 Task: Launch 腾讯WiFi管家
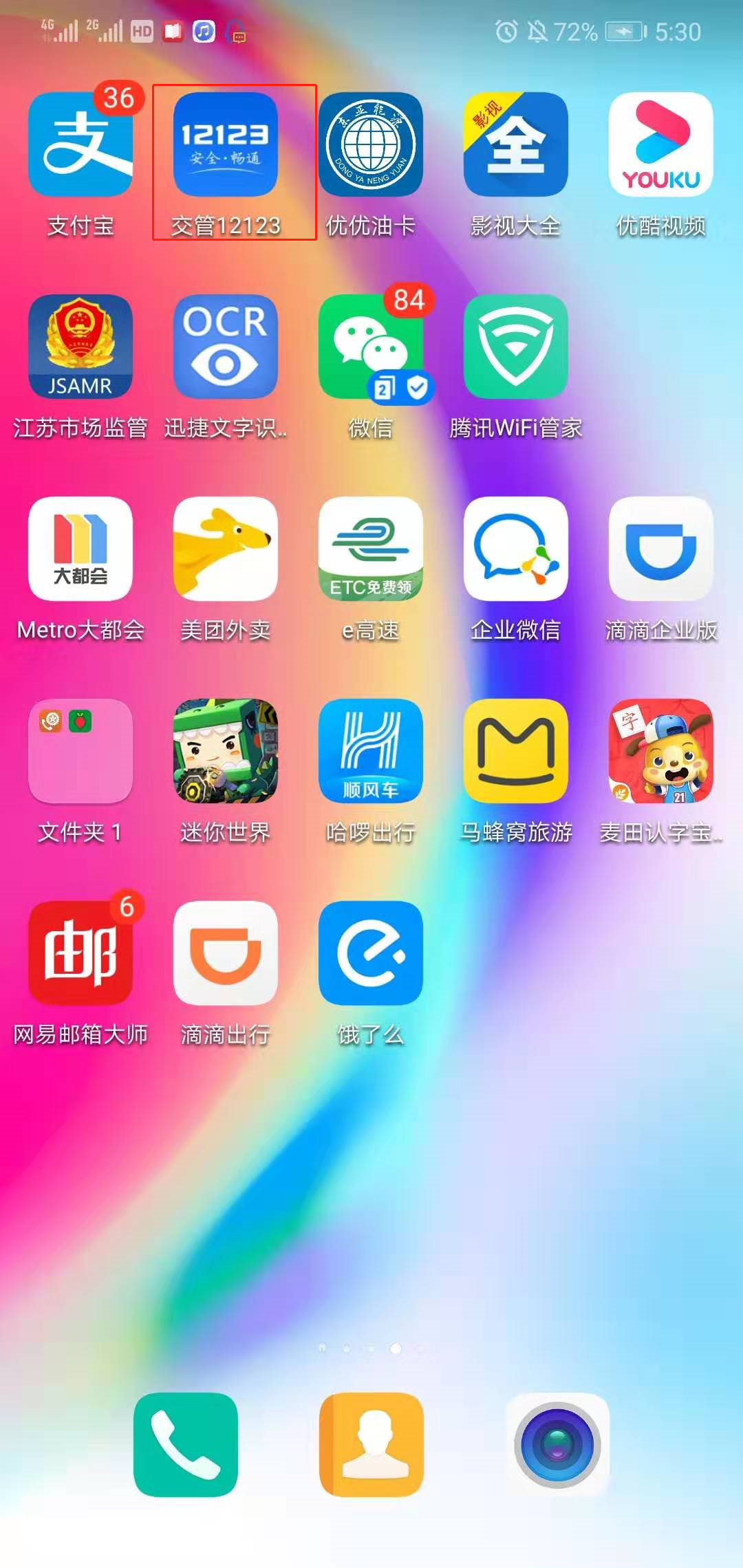516,347
